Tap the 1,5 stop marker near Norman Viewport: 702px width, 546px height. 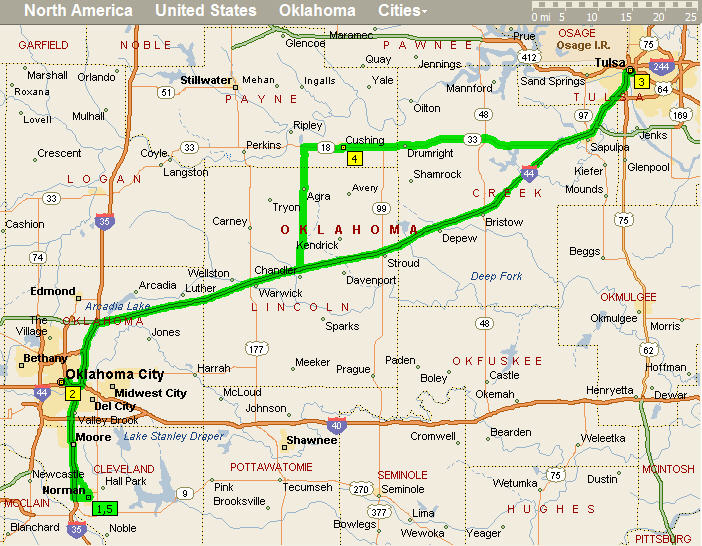[103, 508]
